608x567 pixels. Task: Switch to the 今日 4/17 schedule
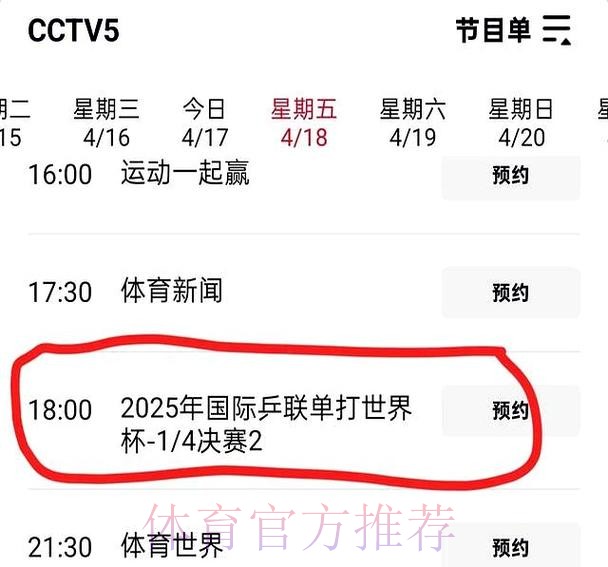coord(204,123)
